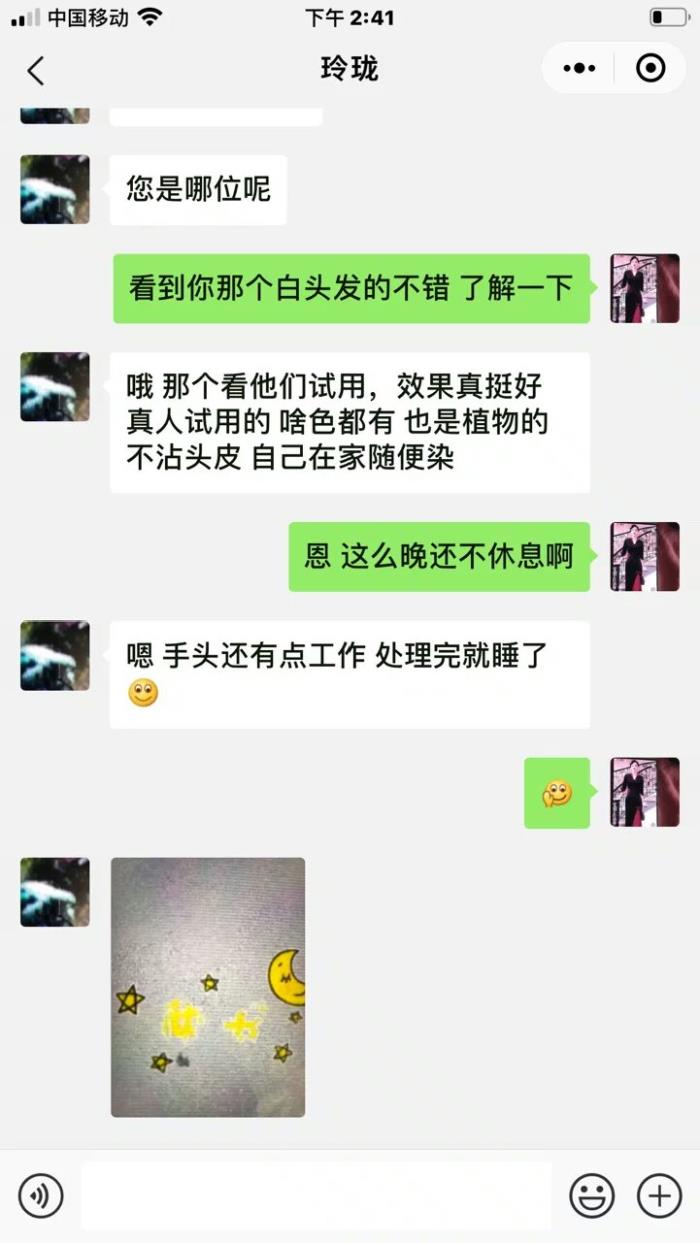The image size is (700, 1243).
Task: Open the emoji picker
Action: click(592, 1195)
